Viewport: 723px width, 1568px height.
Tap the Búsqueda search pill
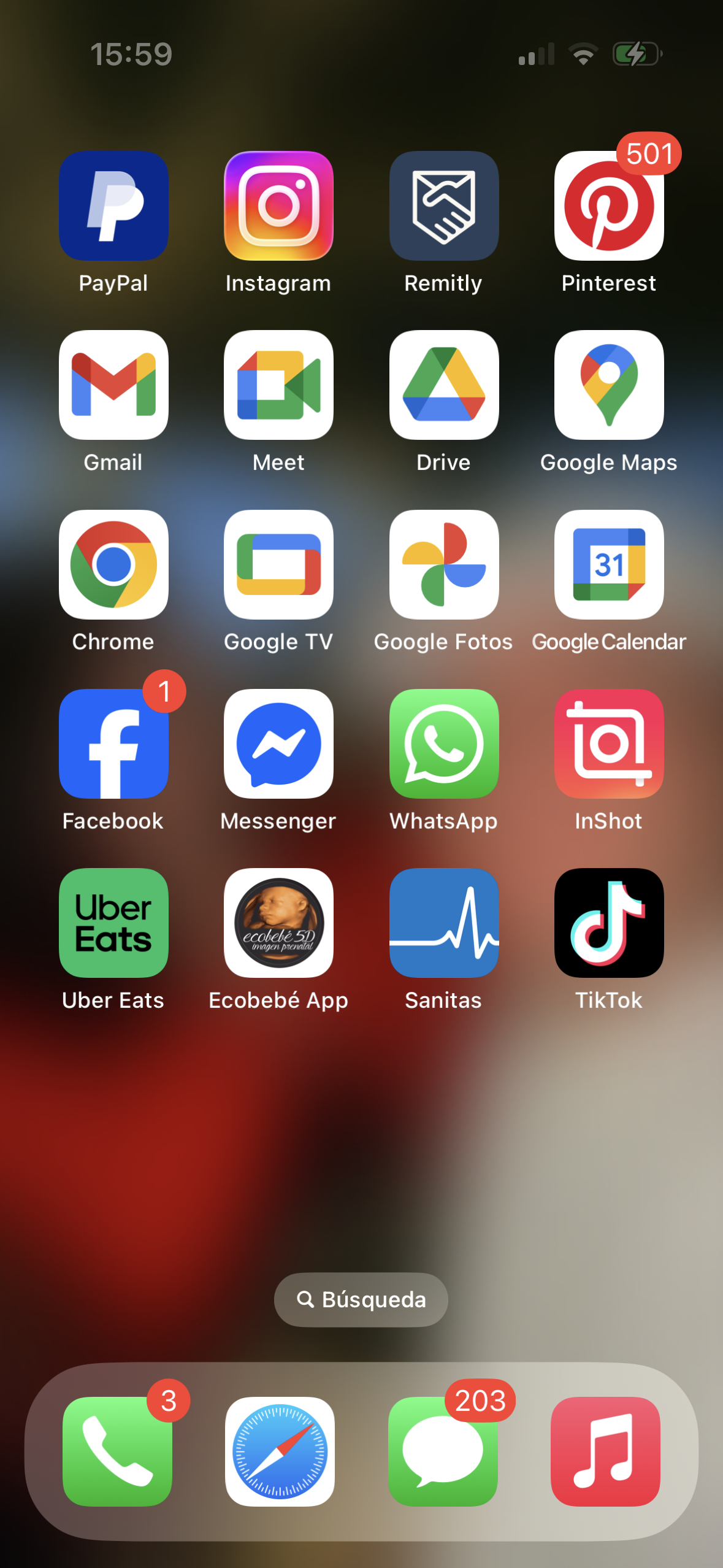pos(361,1299)
